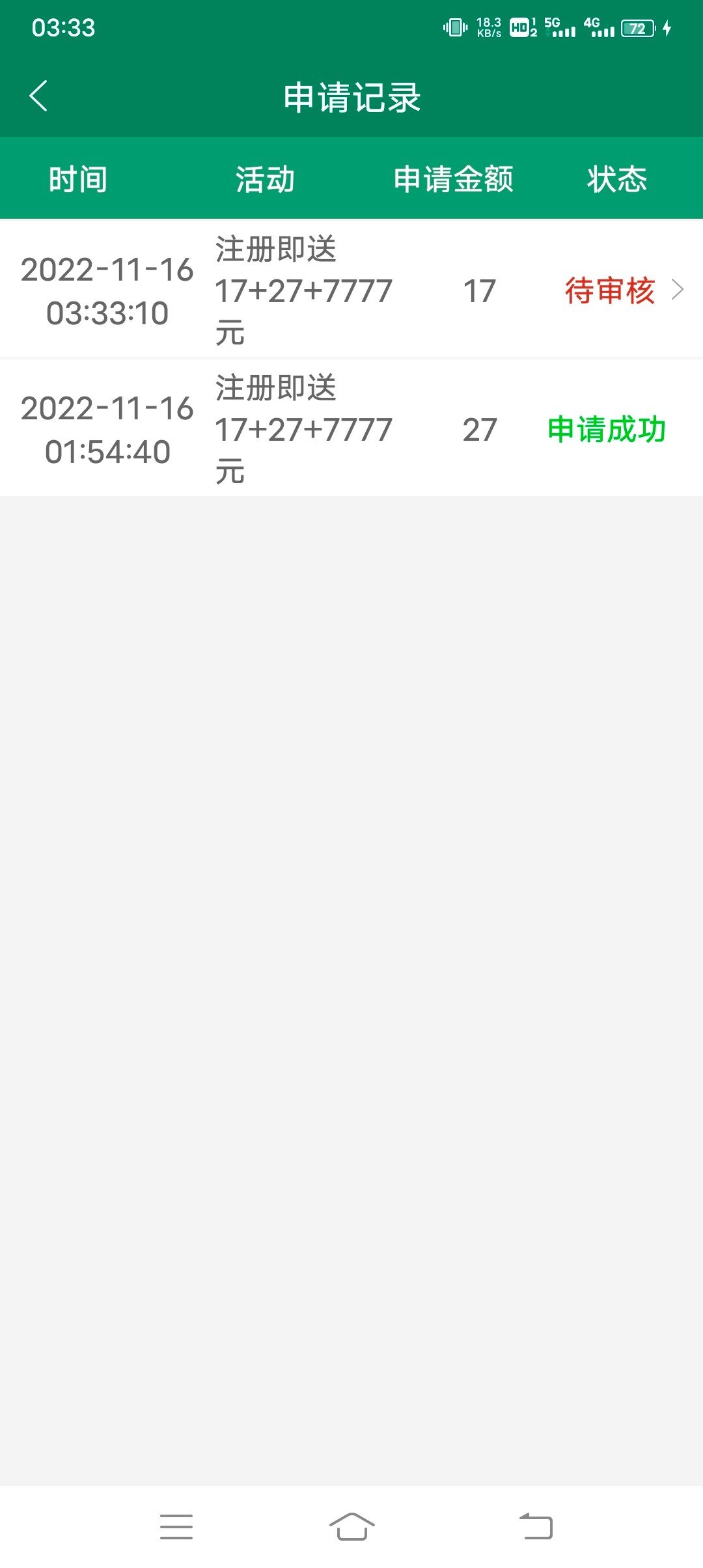This screenshot has width=703, height=1568.
Task: Tap the system back navigation button
Action: (536, 1526)
